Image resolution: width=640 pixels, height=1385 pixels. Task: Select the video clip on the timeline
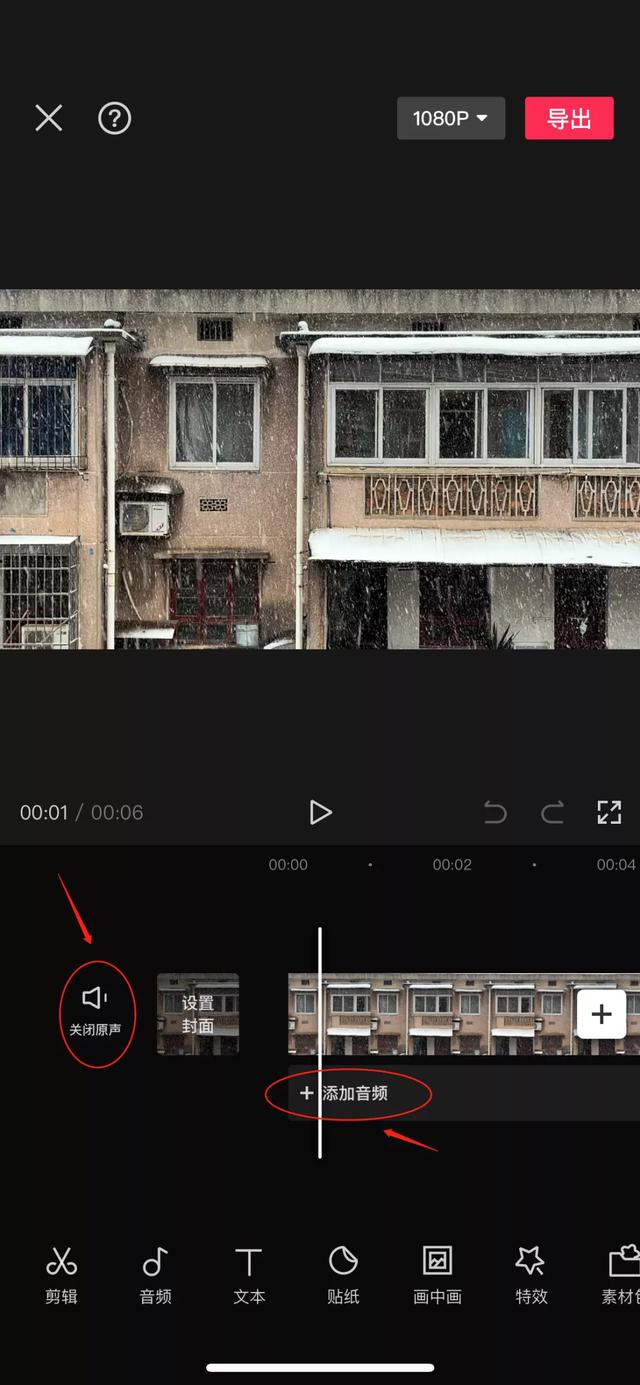click(430, 1014)
